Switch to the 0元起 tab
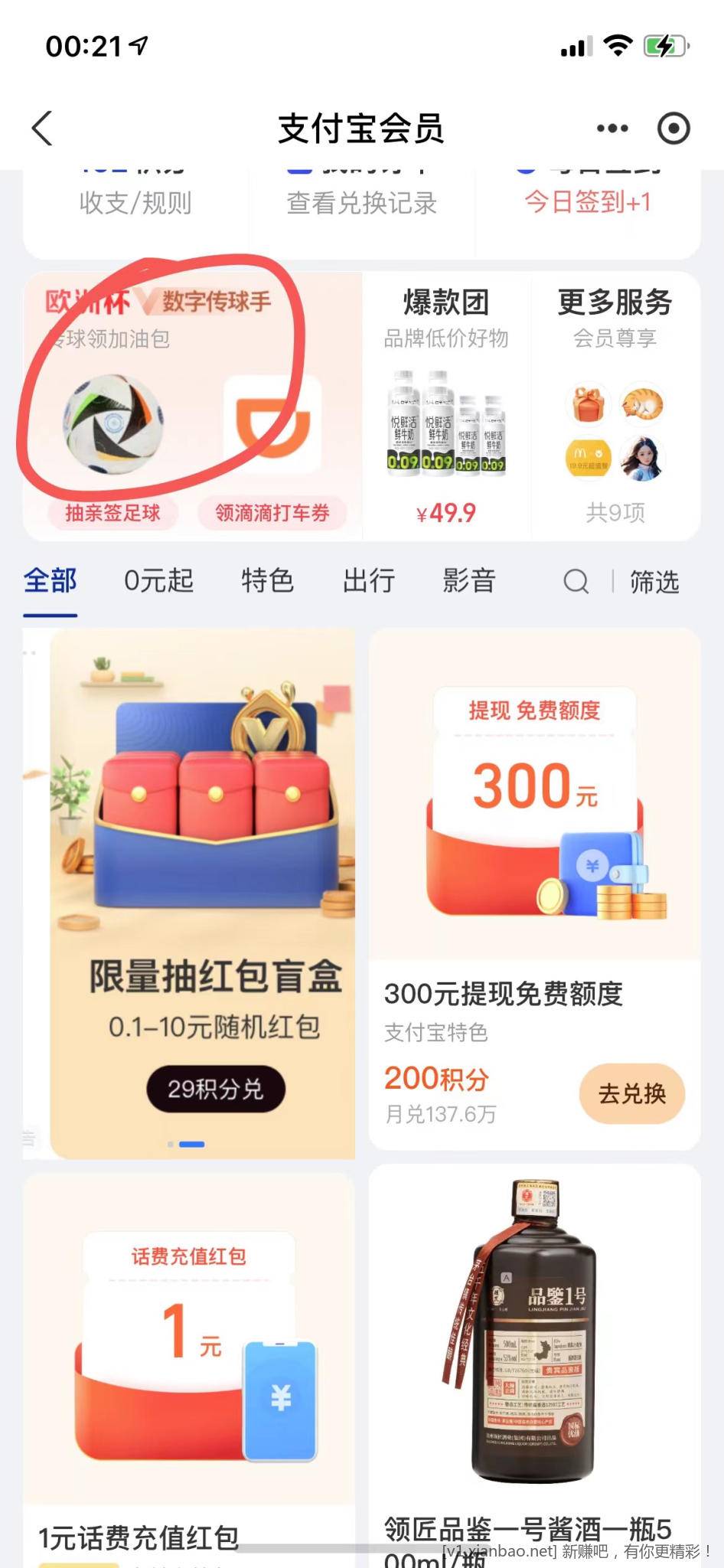This screenshot has height=1568, width=724. 158,581
